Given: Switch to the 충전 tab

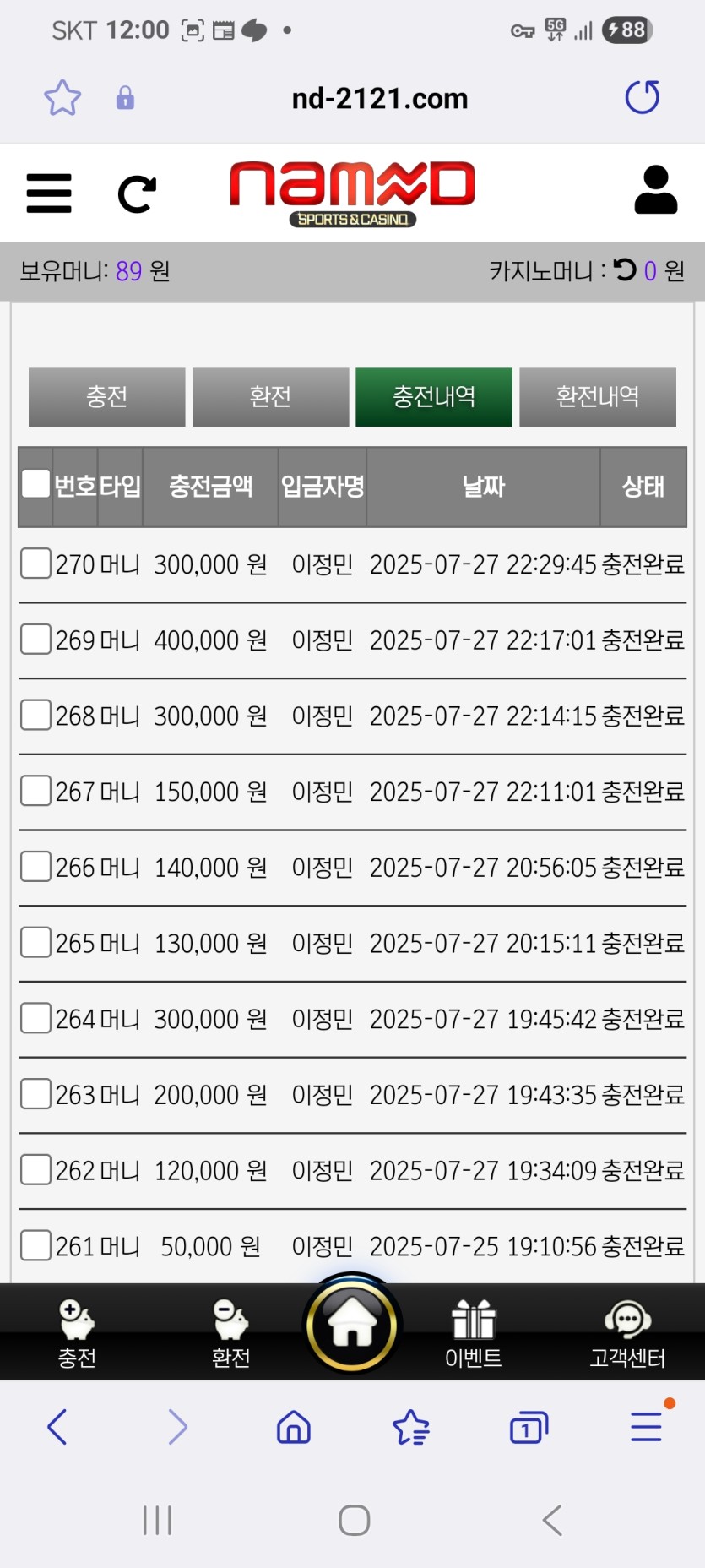Looking at the screenshot, I should (x=106, y=397).
